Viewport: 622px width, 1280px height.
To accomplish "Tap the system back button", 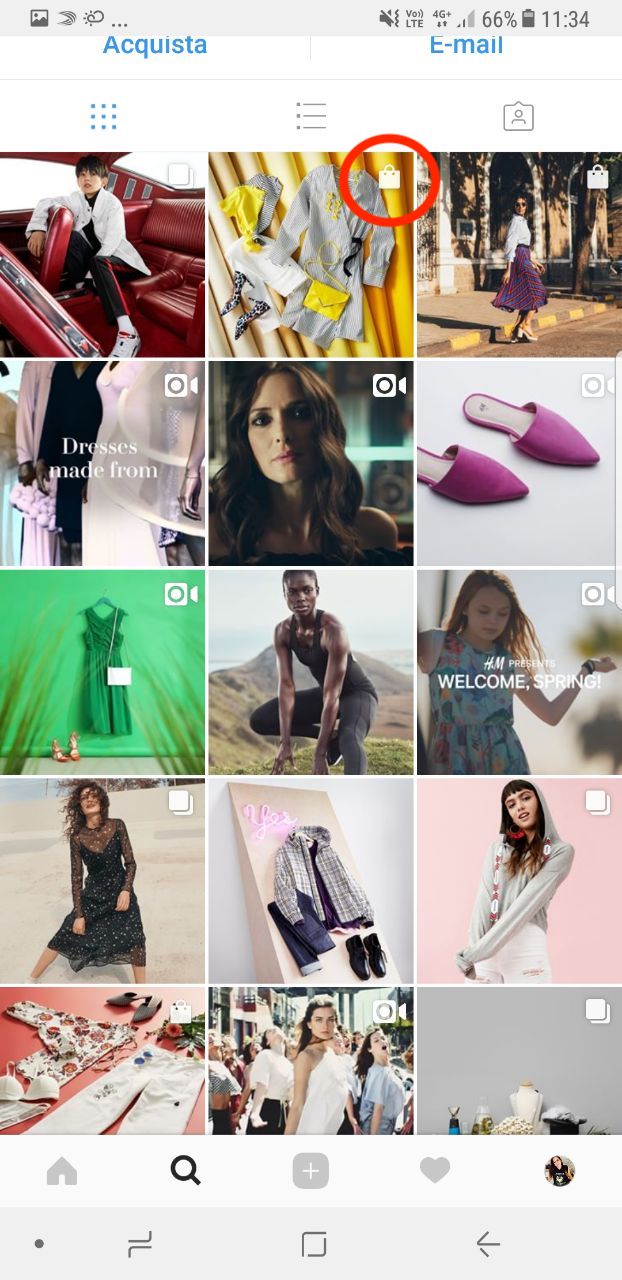I will [x=487, y=1244].
